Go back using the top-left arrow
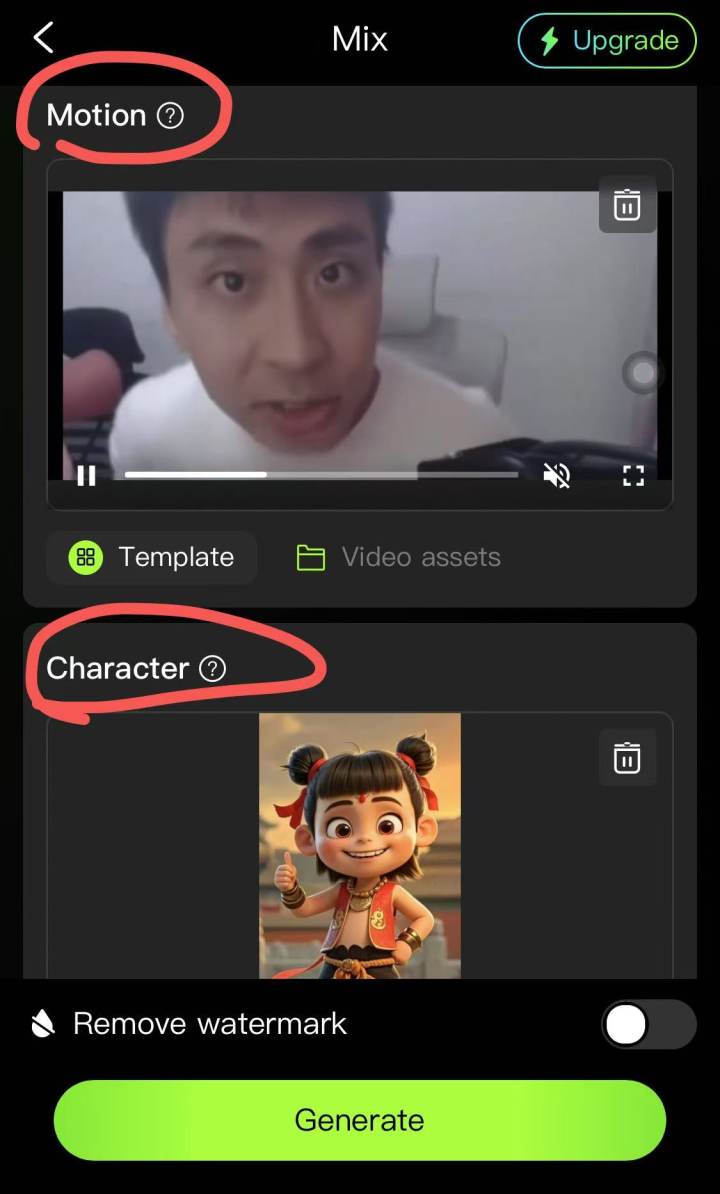This screenshot has height=1194, width=720. (x=43, y=39)
